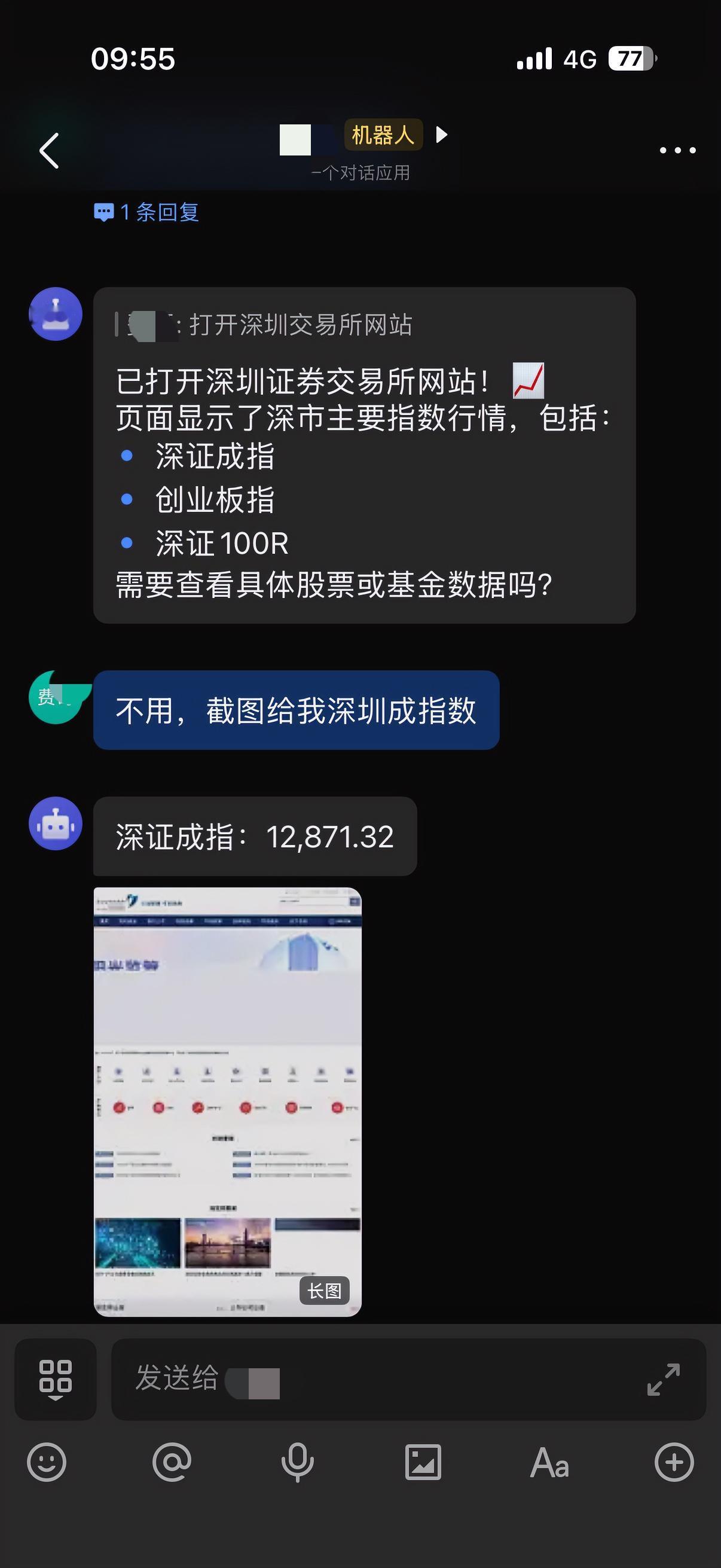Tap the quoted text 打开深圳交易所网站
Viewport: 721px width, 1568px height.
298,326
